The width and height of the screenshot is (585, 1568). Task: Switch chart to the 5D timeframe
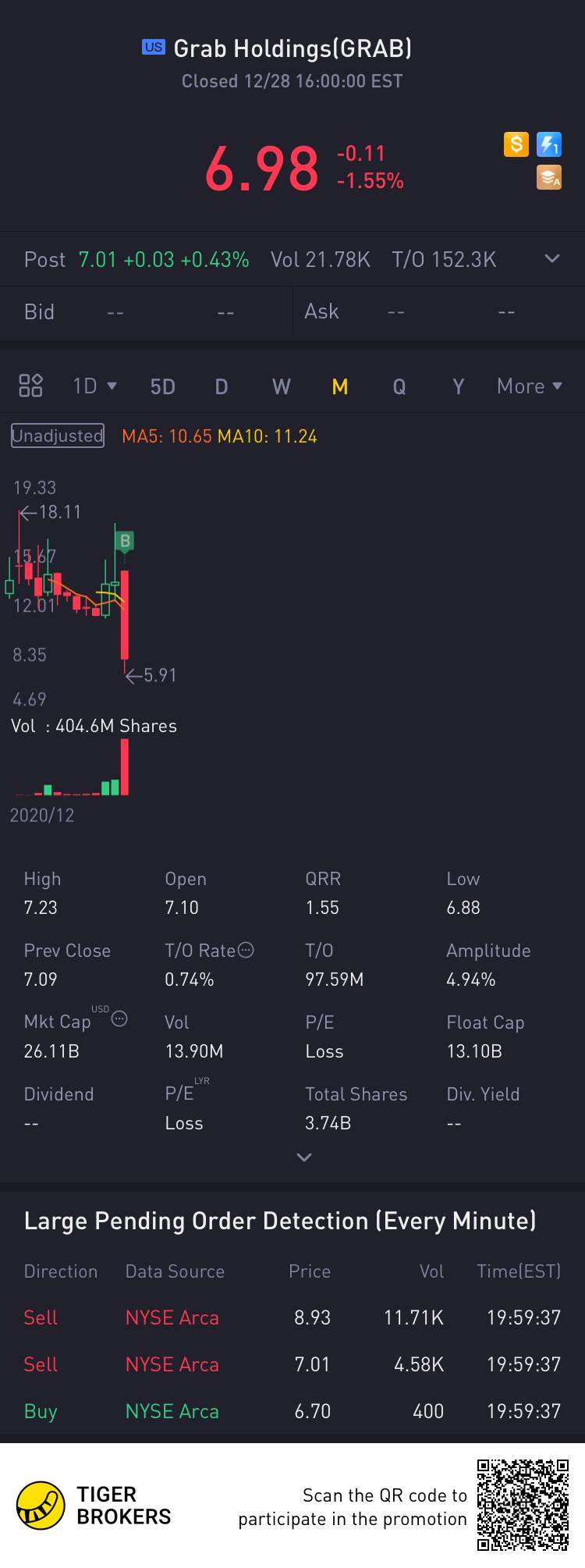(162, 386)
